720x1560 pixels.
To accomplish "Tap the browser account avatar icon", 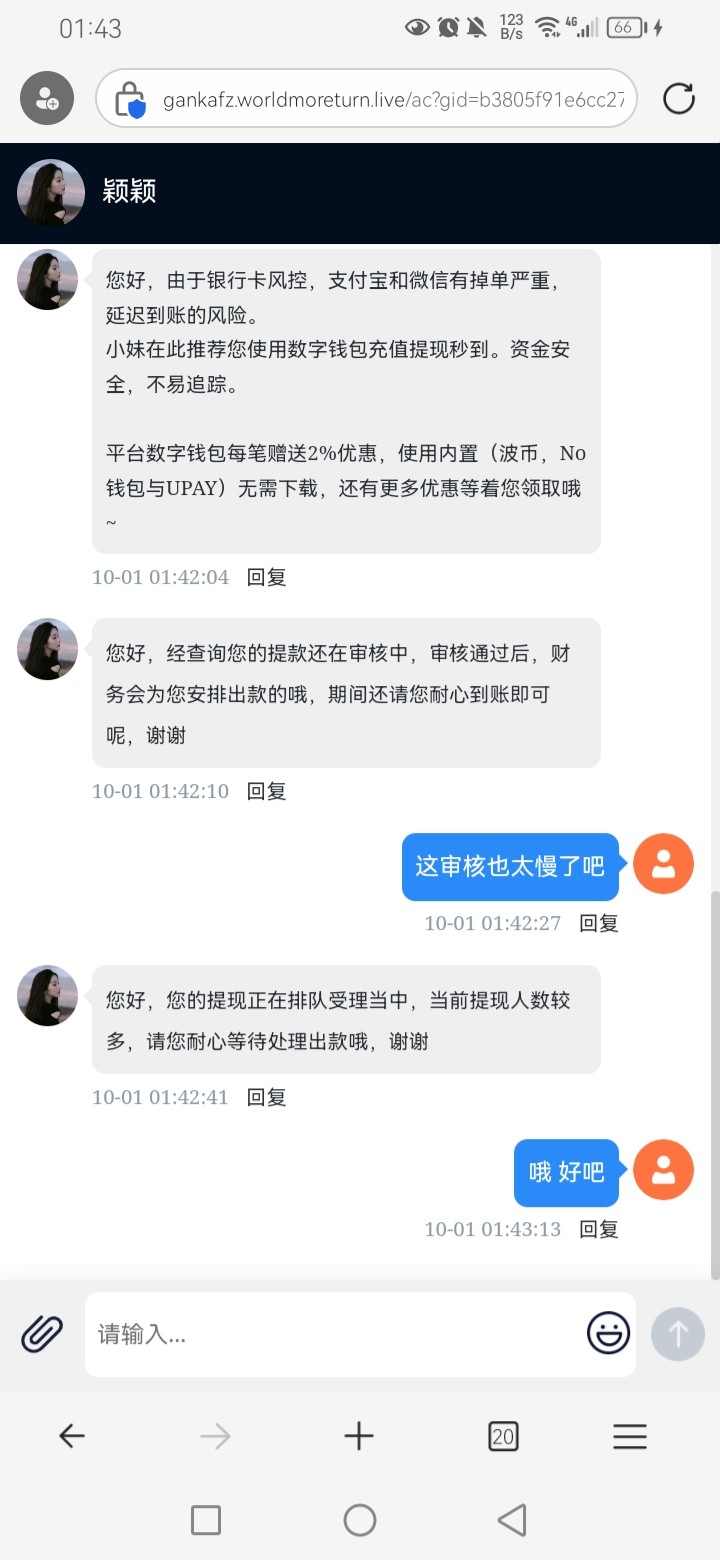I will (x=47, y=98).
